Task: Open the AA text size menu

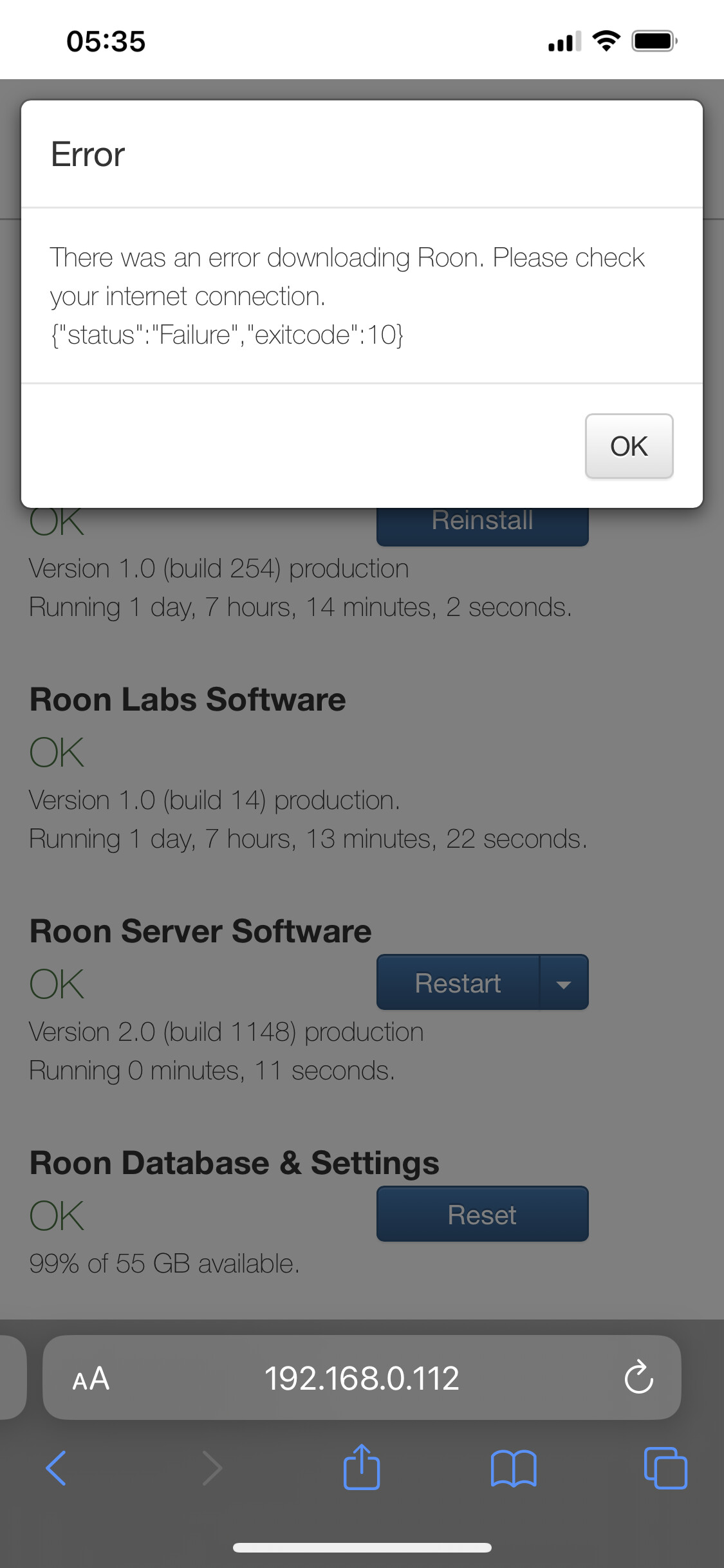Action: point(91,1379)
